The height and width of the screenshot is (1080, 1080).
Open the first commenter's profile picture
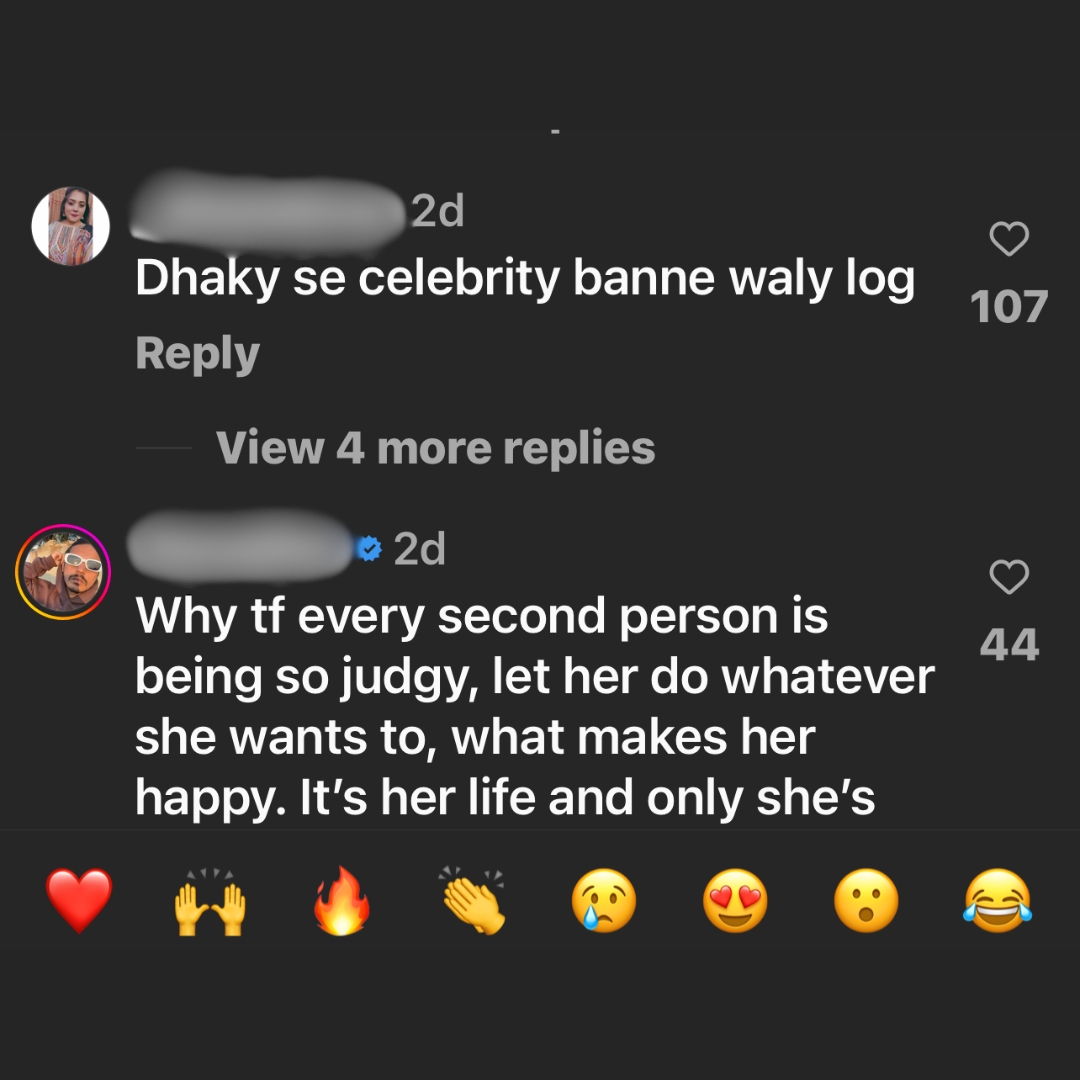(70, 226)
